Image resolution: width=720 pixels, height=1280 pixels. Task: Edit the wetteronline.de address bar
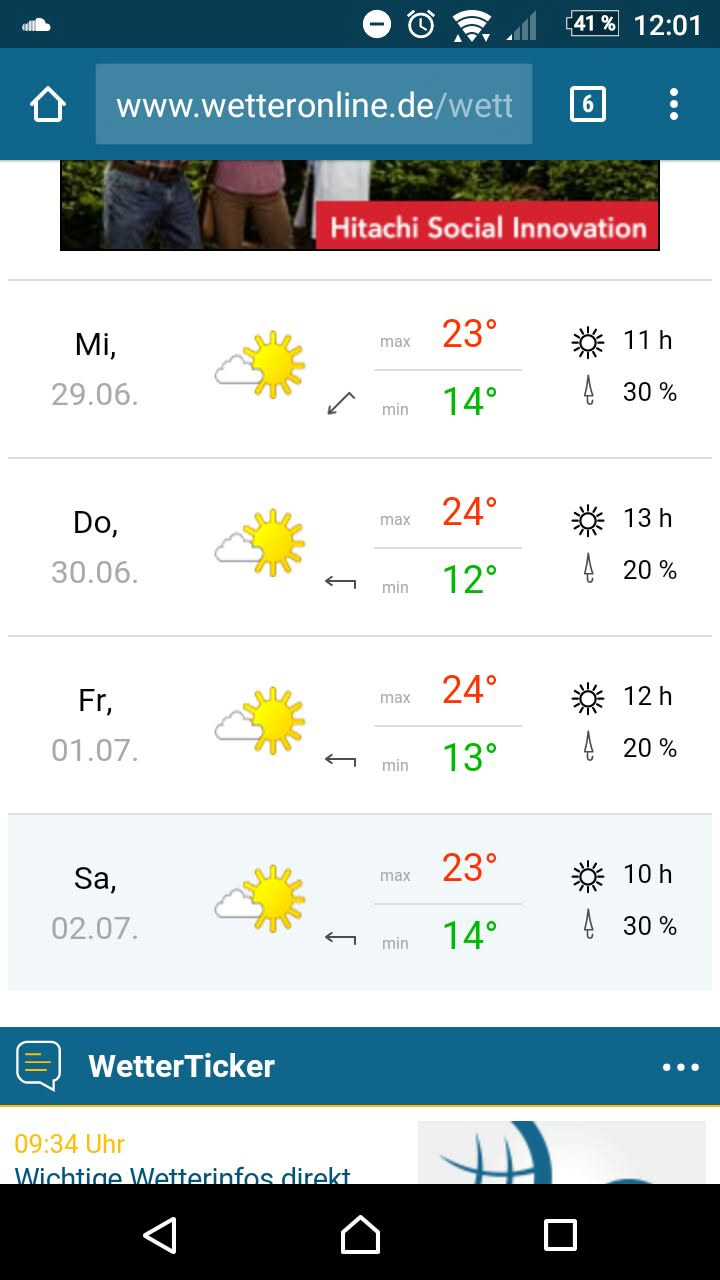tap(314, 104)
